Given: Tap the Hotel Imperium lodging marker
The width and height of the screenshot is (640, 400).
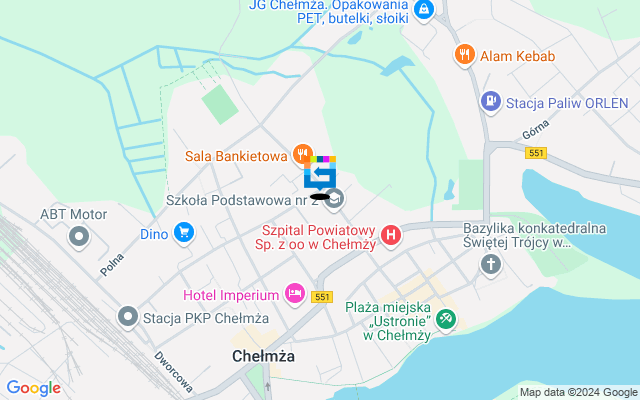Looking at the screenshot, I should click(x=295, y=293).
